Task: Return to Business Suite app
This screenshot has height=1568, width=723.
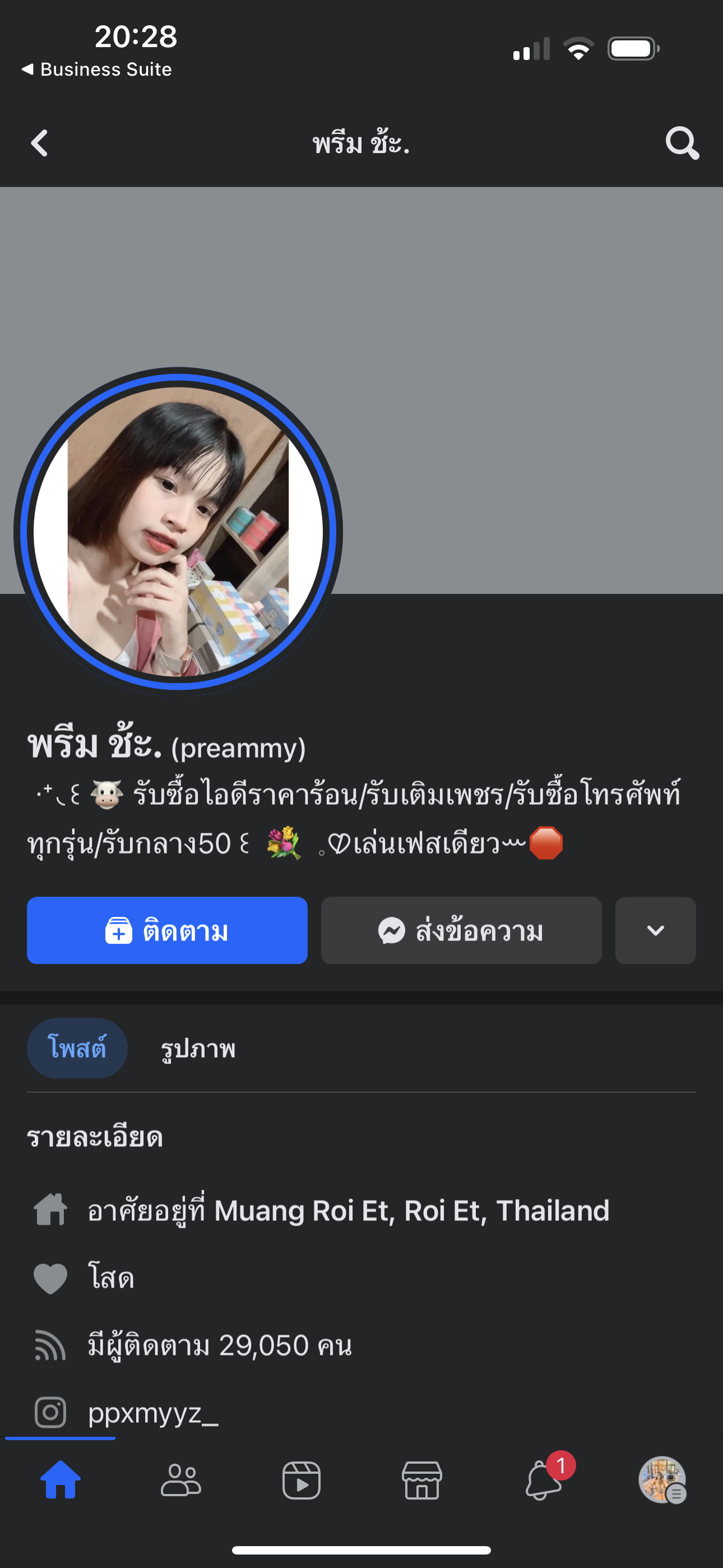Action: coord(98,70)
